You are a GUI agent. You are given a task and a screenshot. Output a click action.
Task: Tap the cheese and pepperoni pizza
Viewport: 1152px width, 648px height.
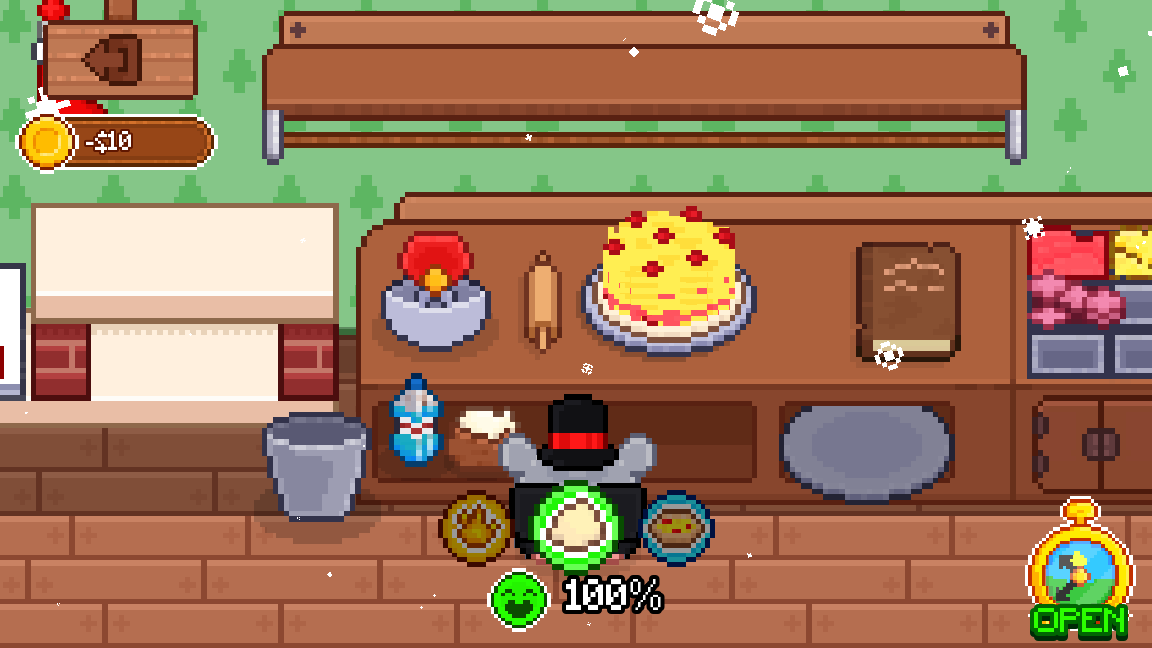coord(669,281)
